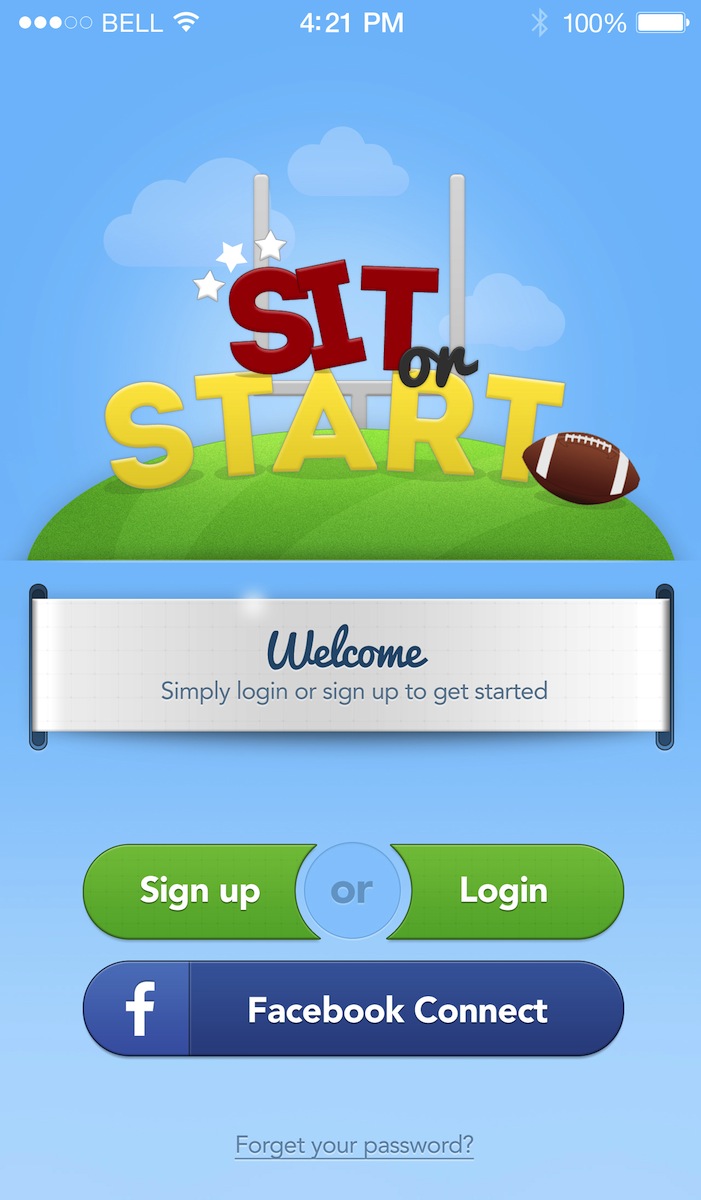Select the Login button
Screen dimensions: 701x1200
pyautogui.click(x=505, y=891)
